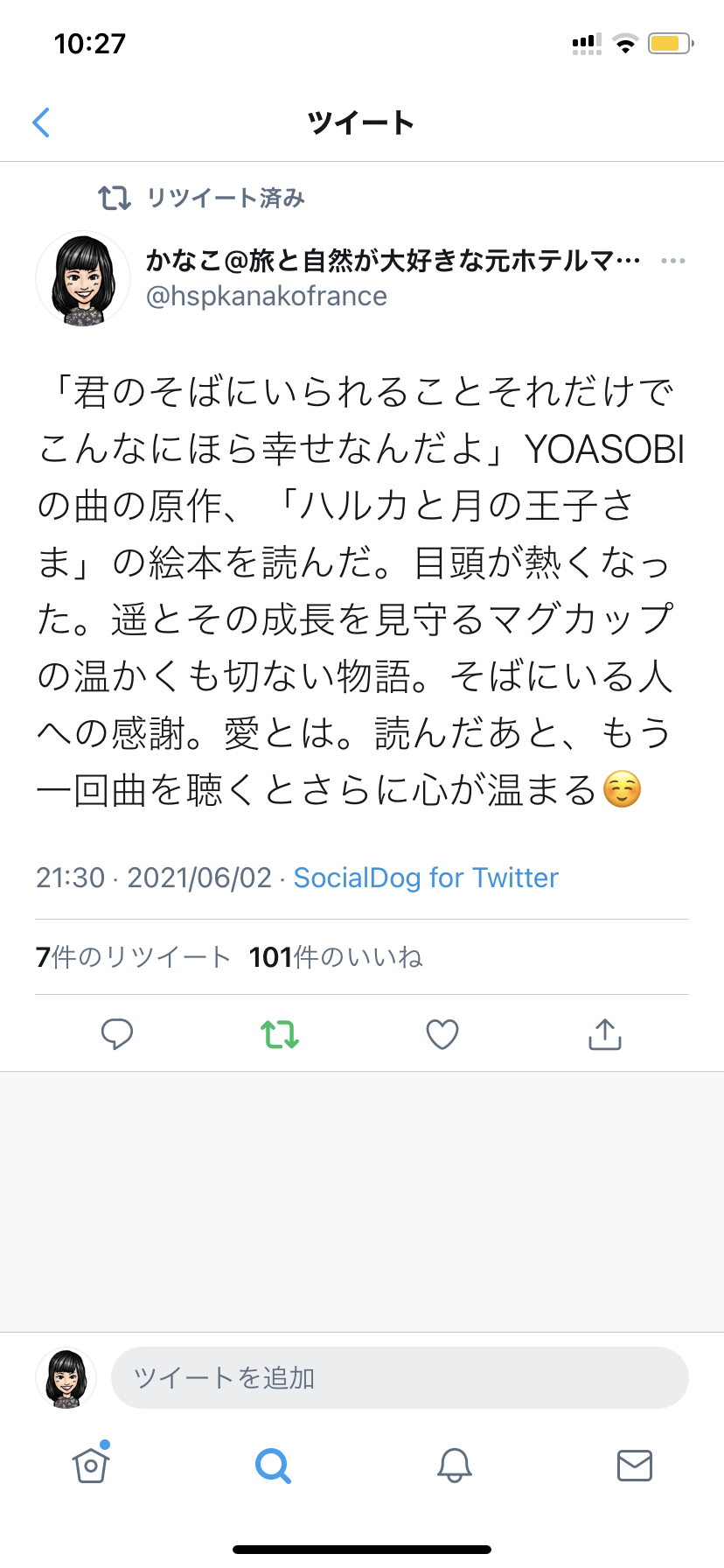Reply with the speech bubble icon
The image size is (724, 1568).
click(117, 1034)
